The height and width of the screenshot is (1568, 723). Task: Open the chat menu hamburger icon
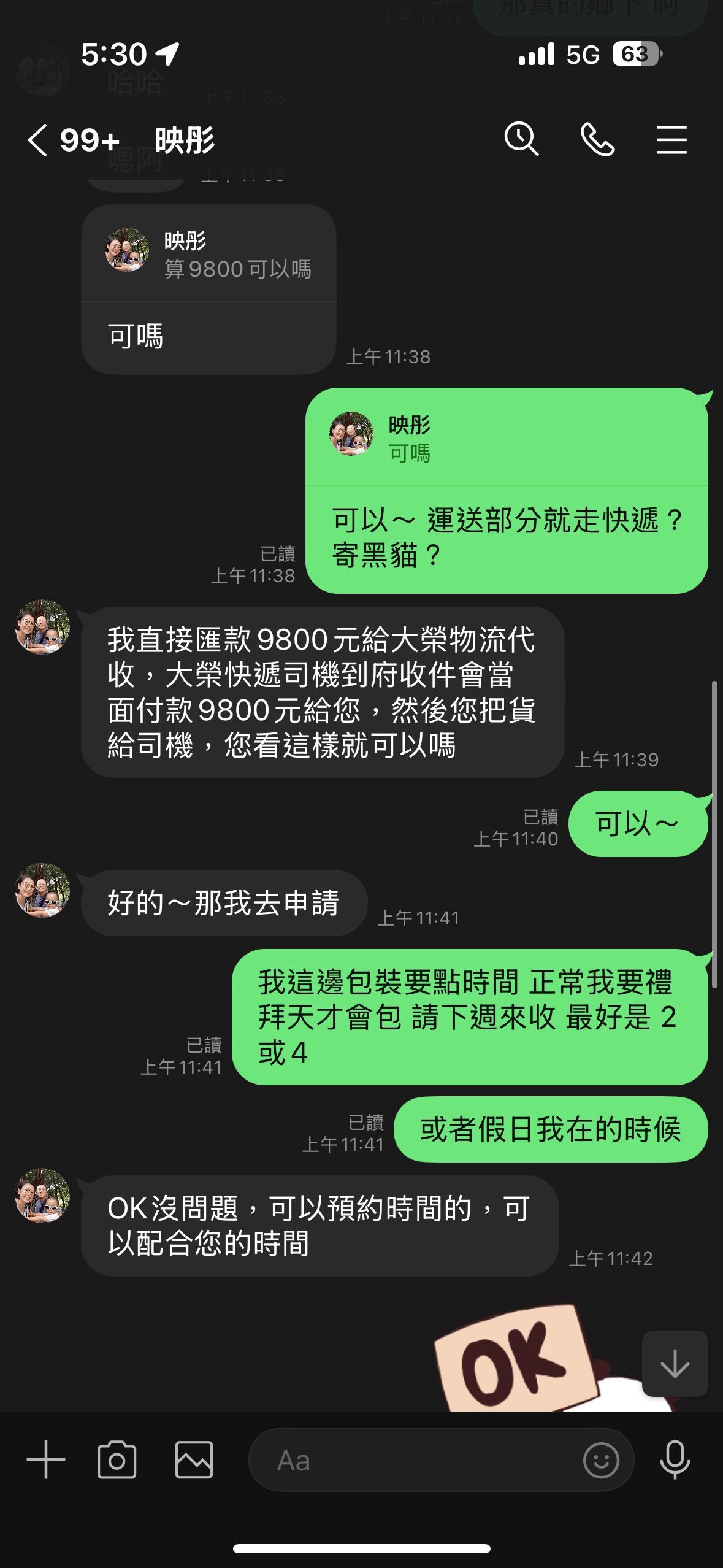click(672, 140)
